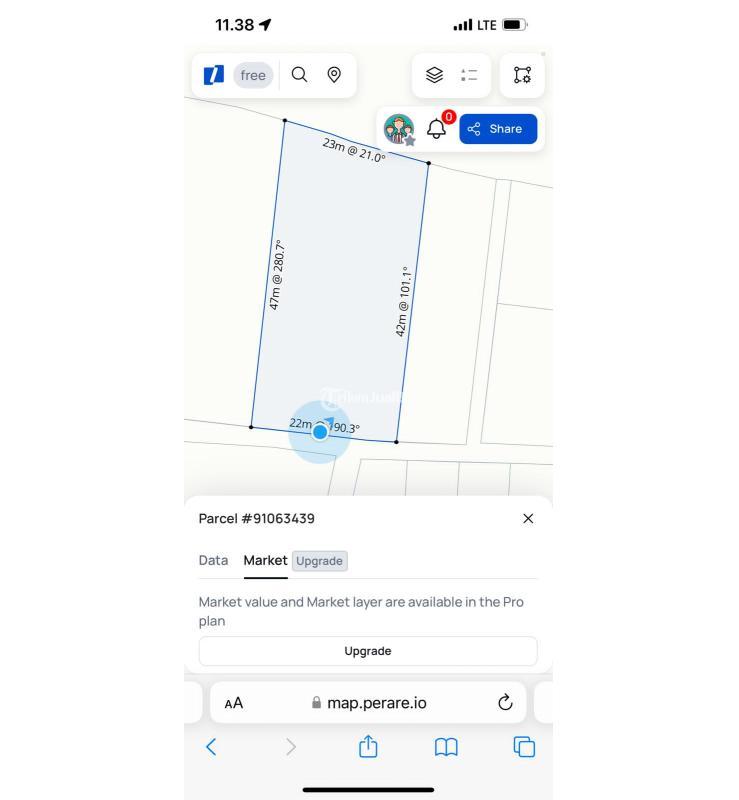Reload the map.perare.io page
The width and height of the screenshot is (739, 800).
[505, 702]
